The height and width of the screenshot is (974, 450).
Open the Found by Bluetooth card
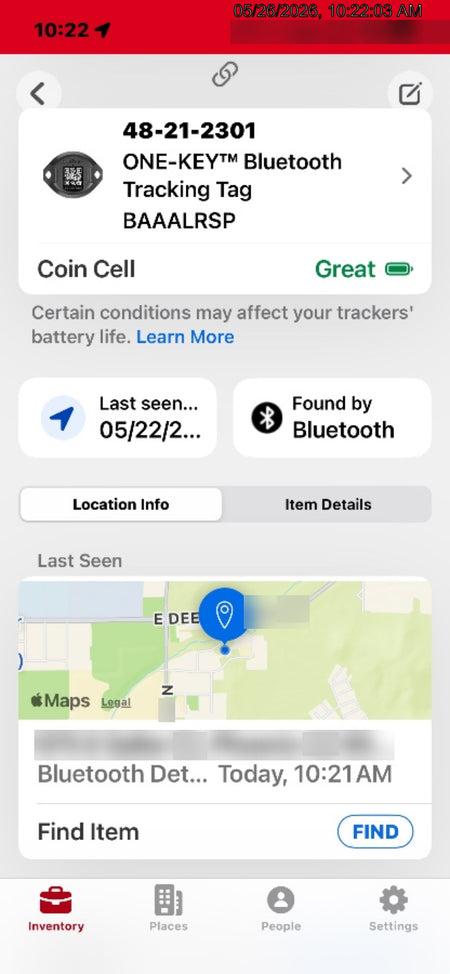[332, 417]
